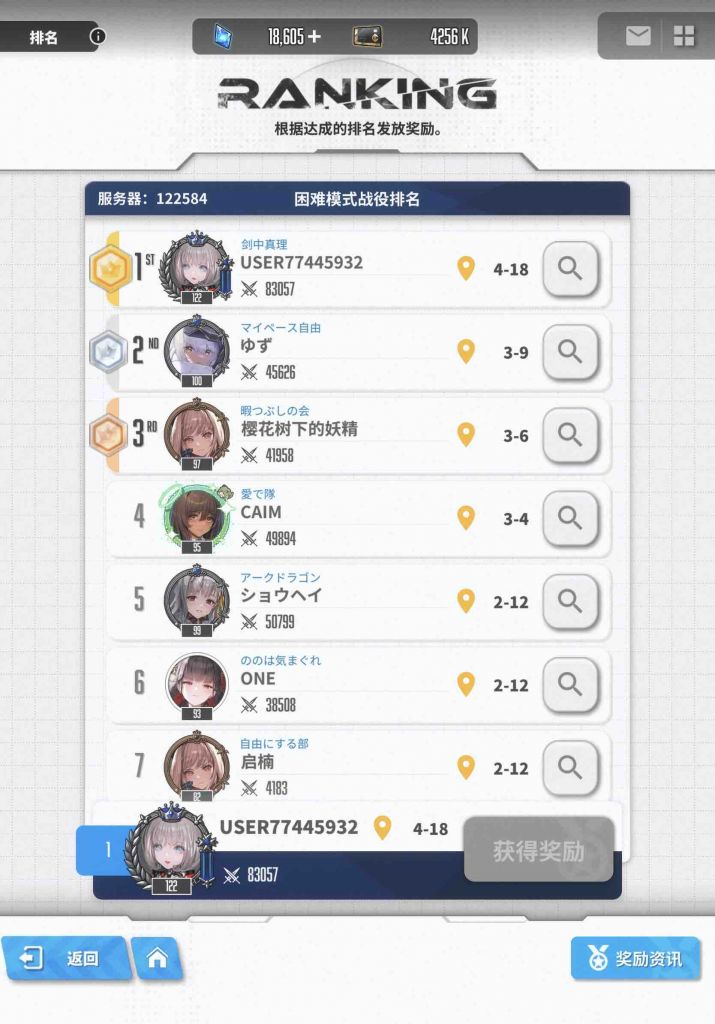
Task: Tap the plus to add crystals
Action: point(315,37)
